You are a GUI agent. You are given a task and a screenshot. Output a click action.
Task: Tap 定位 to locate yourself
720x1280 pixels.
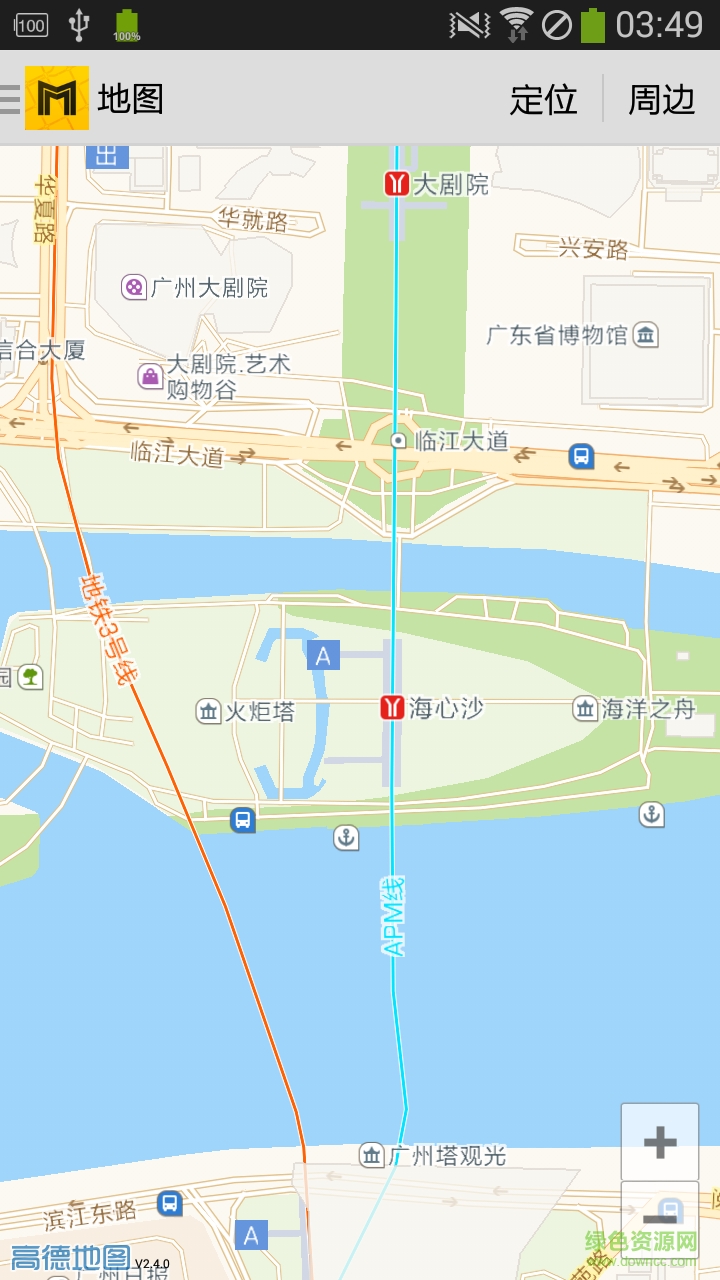click(544, 98)
